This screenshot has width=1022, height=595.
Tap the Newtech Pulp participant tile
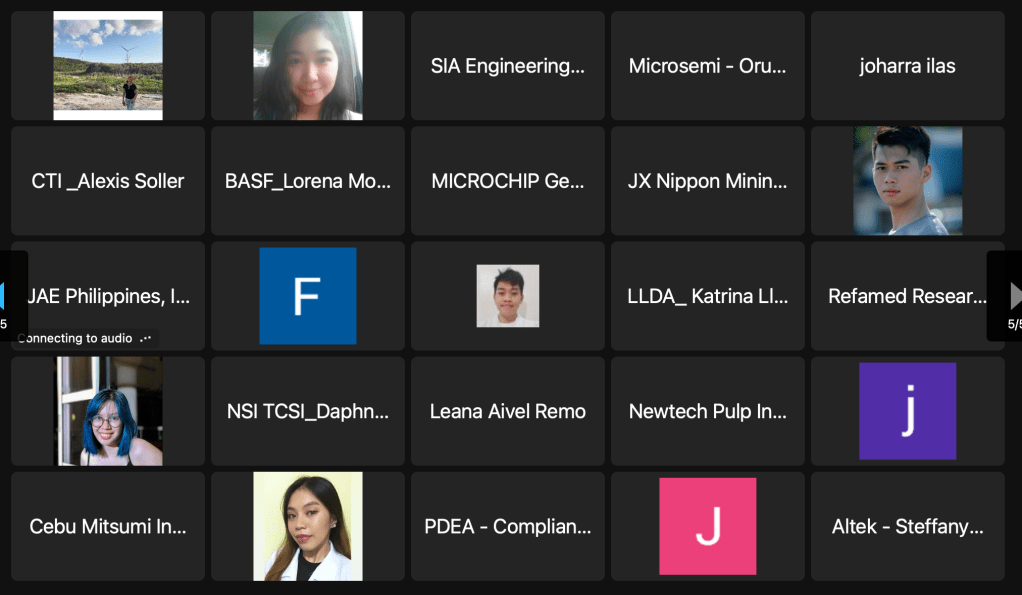point(708,411)
